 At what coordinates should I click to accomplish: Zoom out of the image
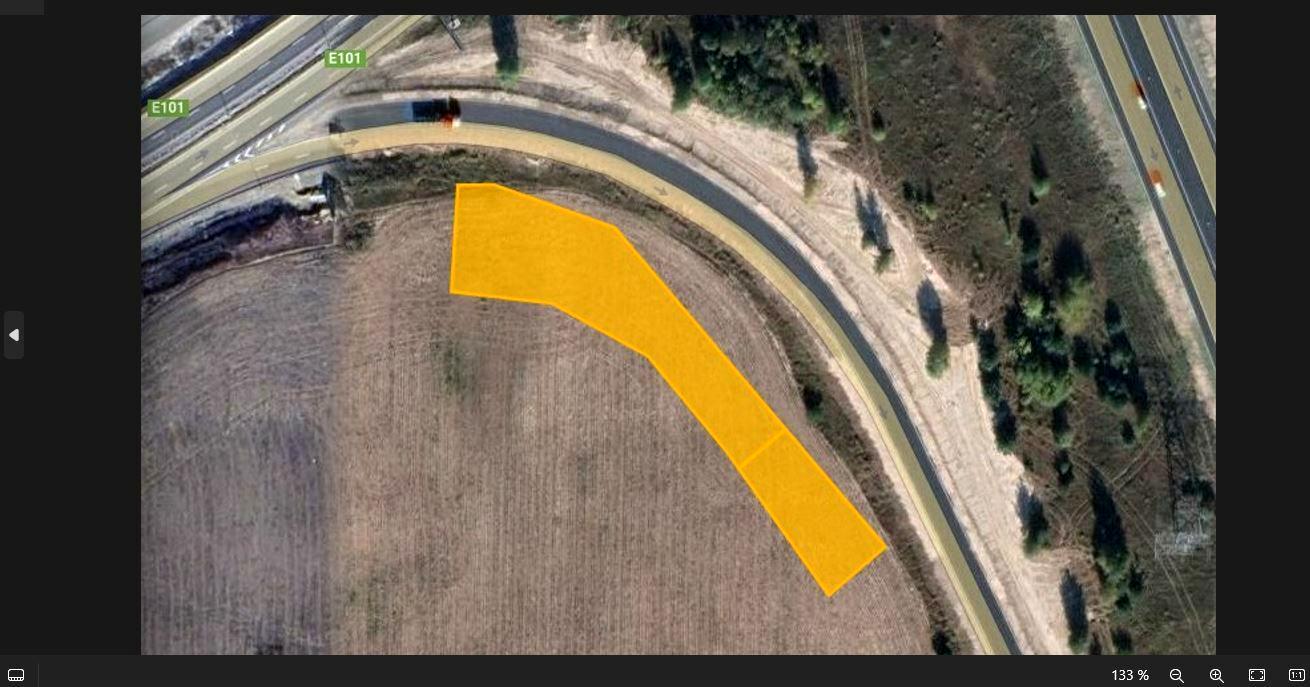[1177, 676]
